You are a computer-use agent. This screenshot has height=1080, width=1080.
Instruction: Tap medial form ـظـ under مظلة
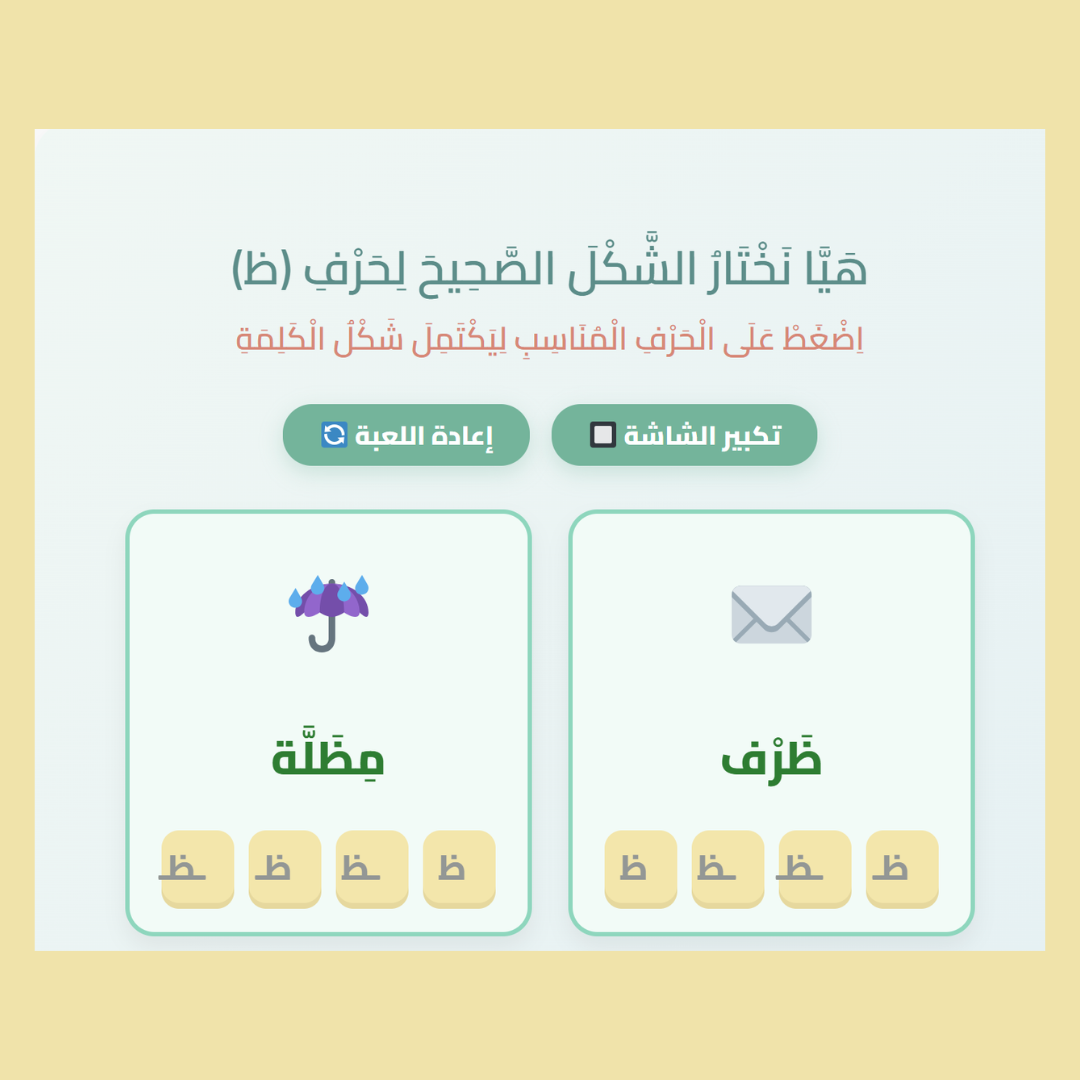198,869
